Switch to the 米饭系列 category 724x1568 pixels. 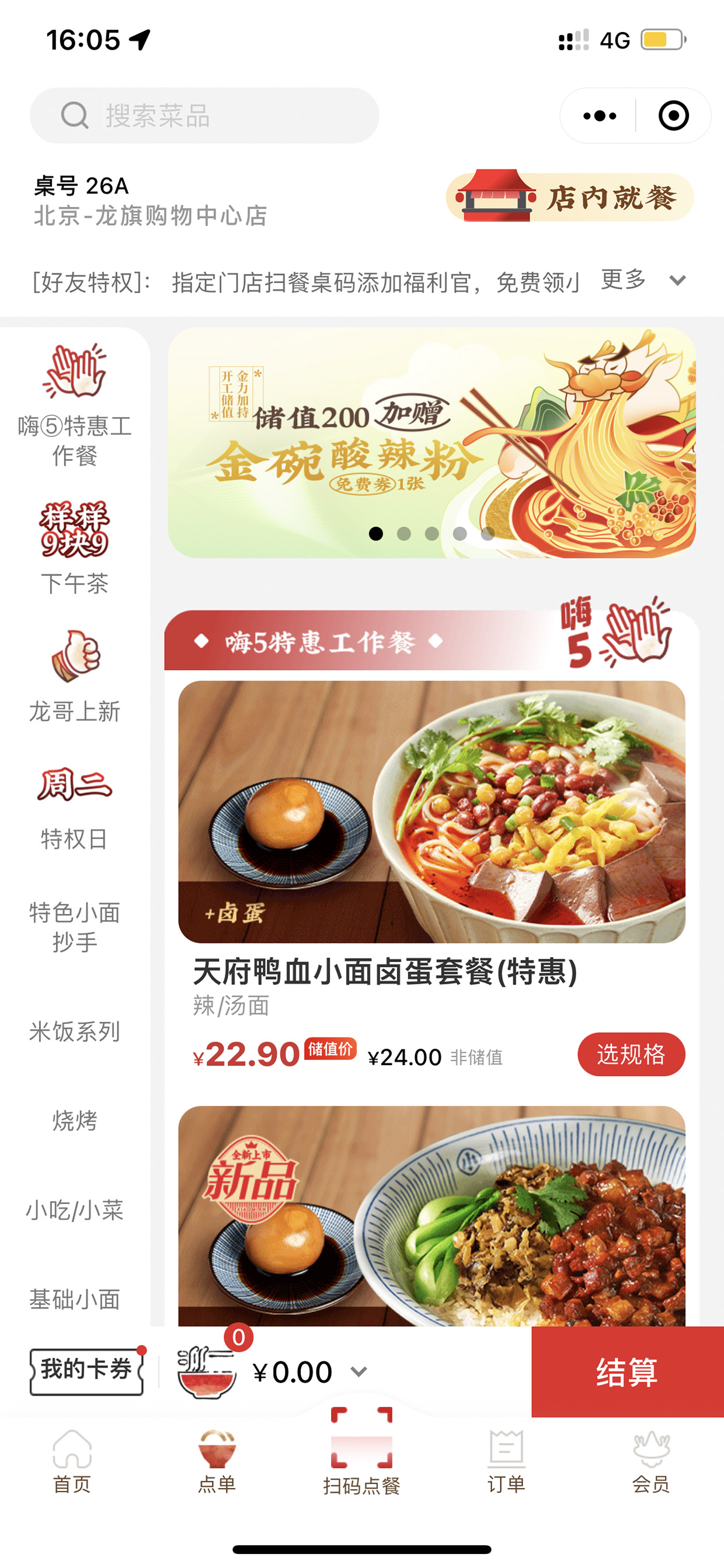point(75,1031)
